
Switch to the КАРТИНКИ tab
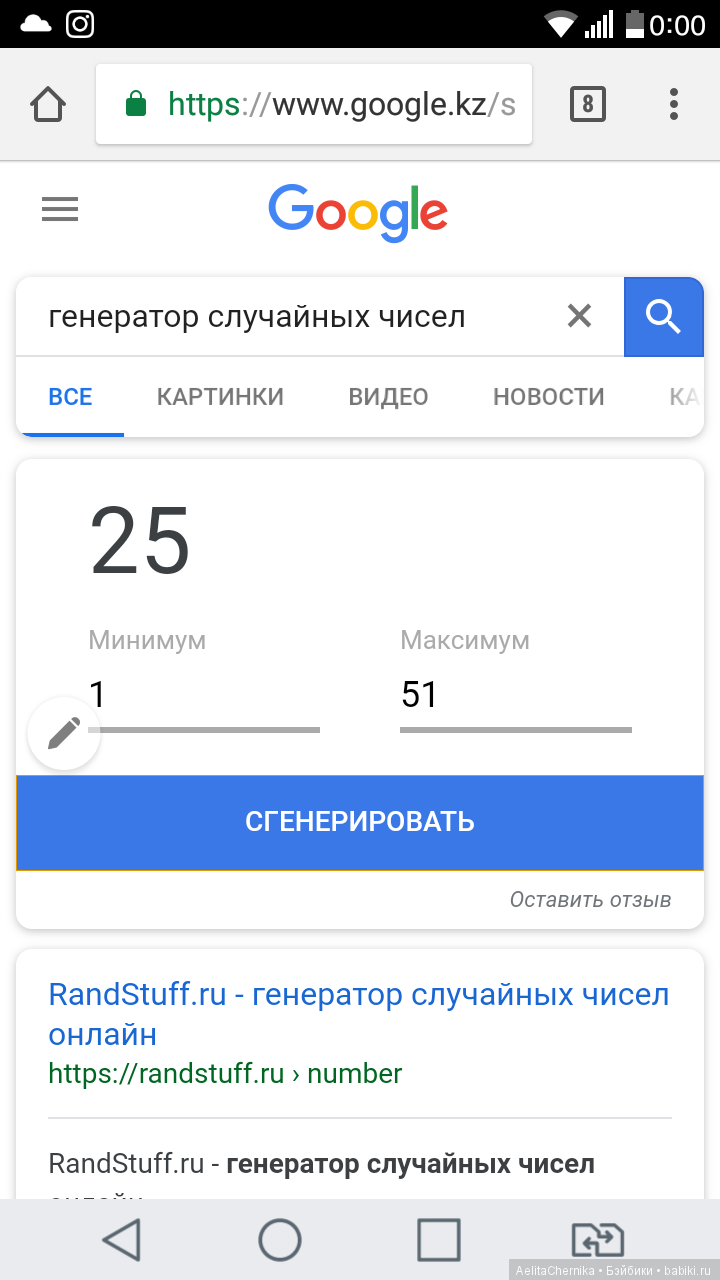tap(220, 397)
